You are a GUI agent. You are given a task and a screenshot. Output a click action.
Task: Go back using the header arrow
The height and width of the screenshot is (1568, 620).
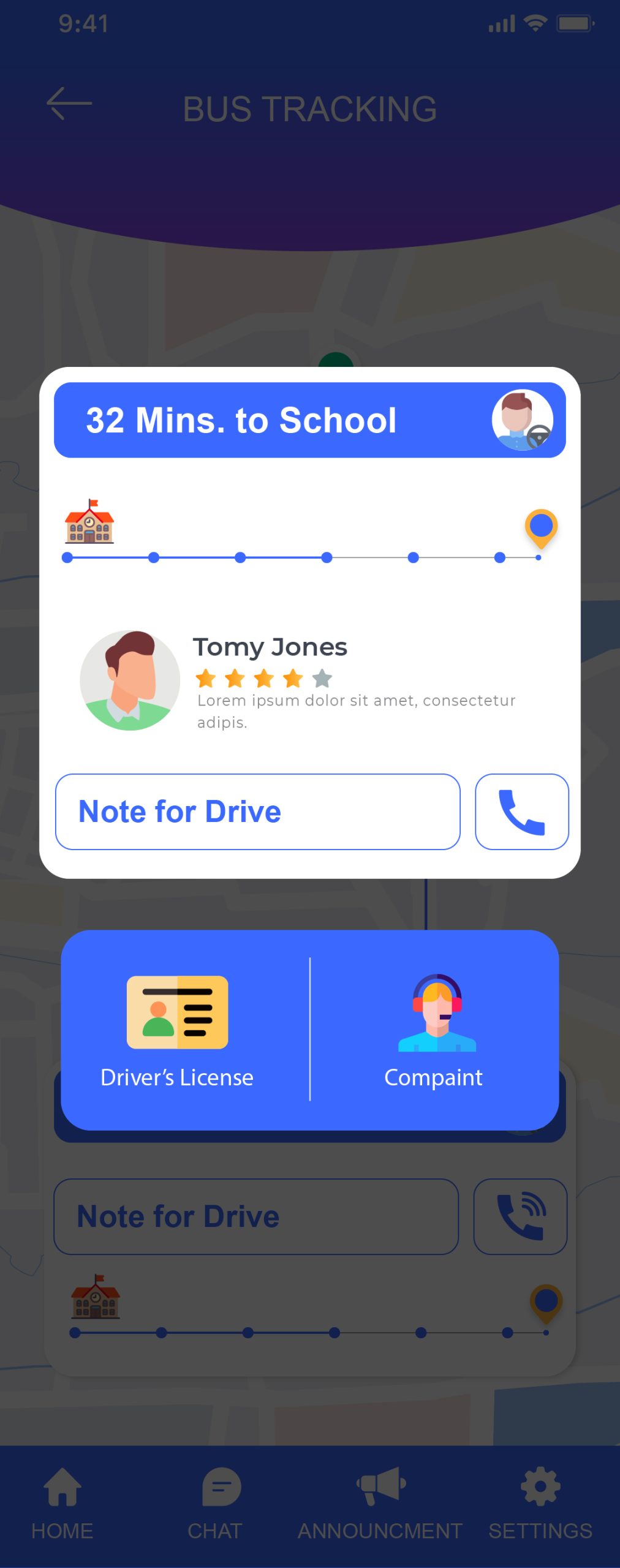point(69,104)
